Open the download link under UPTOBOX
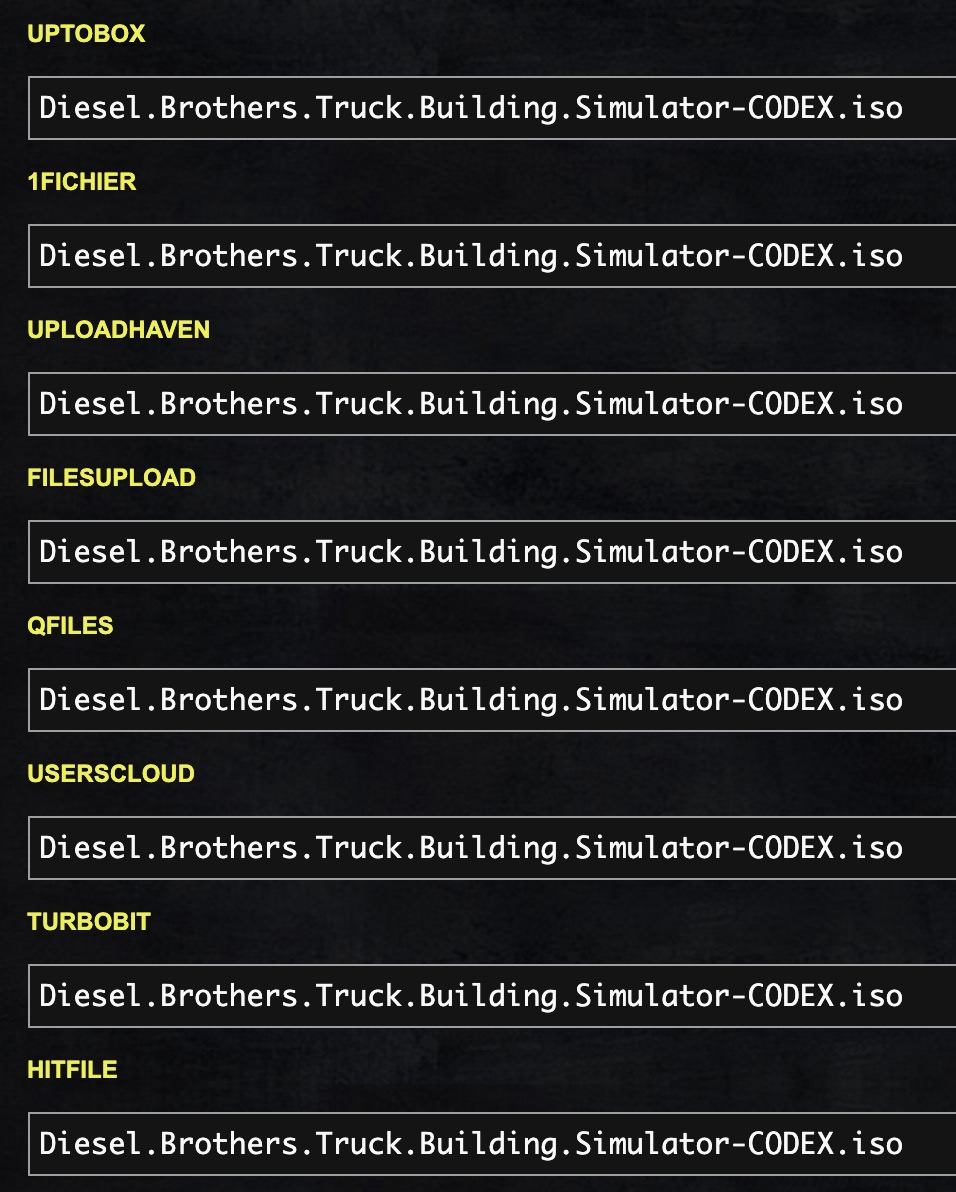 coord(471,107)
